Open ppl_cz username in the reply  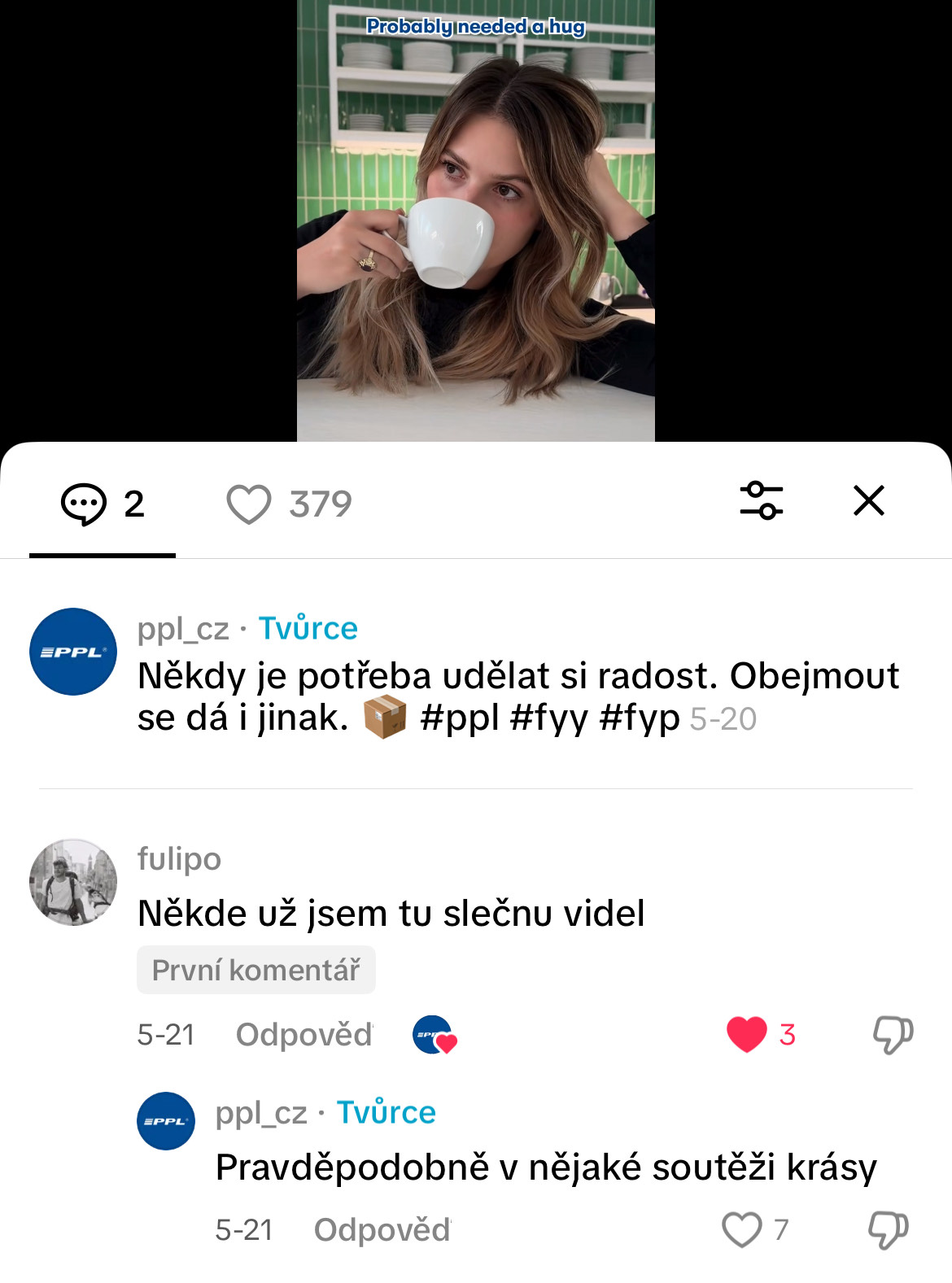[x=261, y=1113]
